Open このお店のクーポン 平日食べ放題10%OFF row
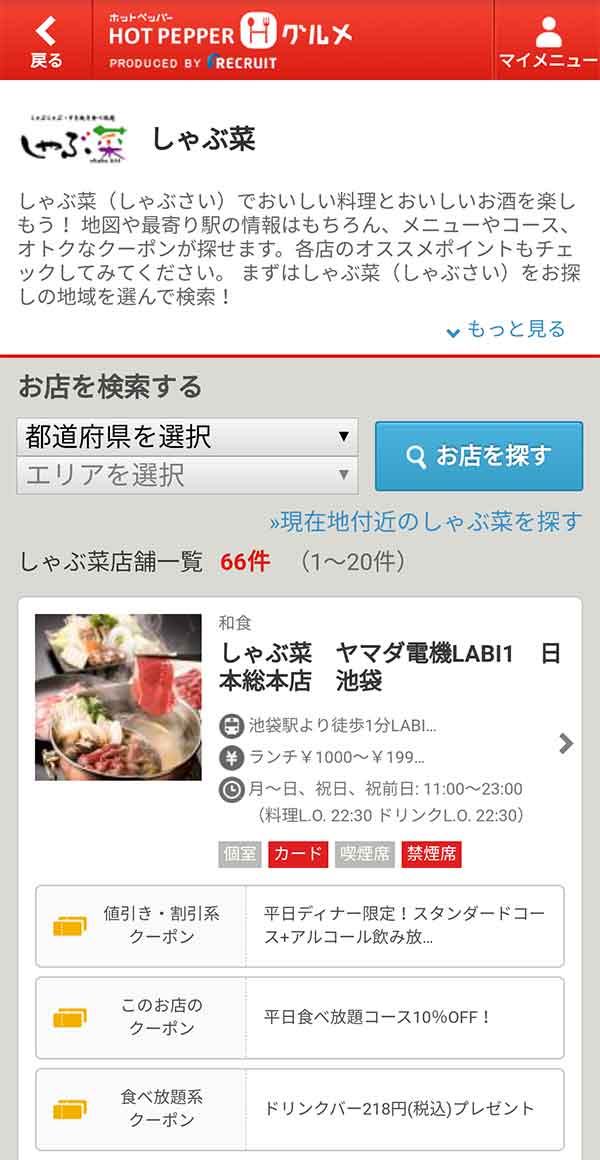The height and width of the screenshot is (1160, 600). pyautogui.click(x=300, y=1017)
